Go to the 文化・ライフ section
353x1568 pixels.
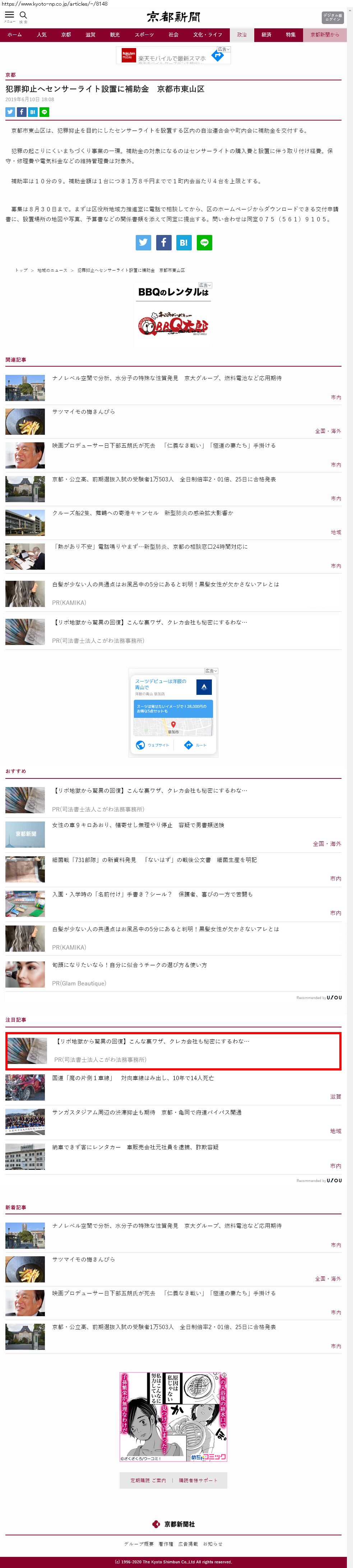(207, 35)
